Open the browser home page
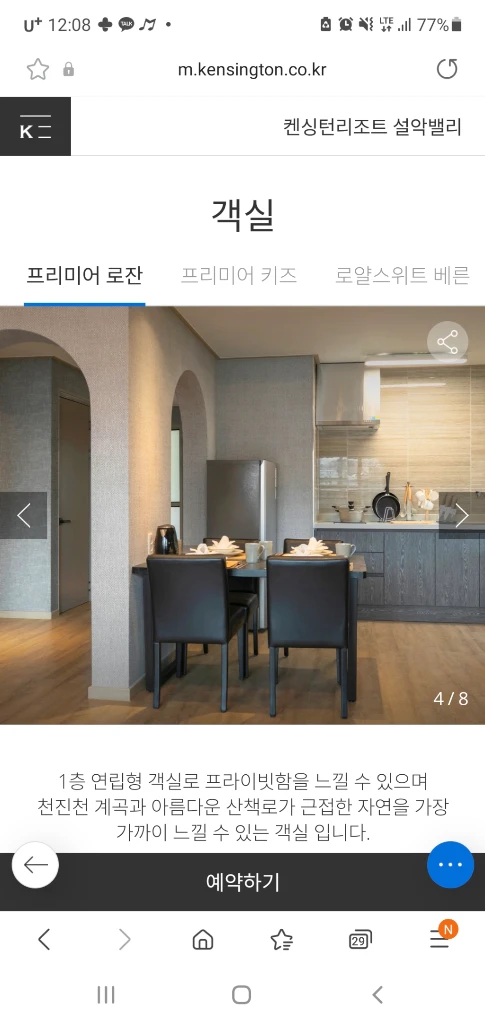This screenshot has height=1024, width=485. tap(202, 940)
